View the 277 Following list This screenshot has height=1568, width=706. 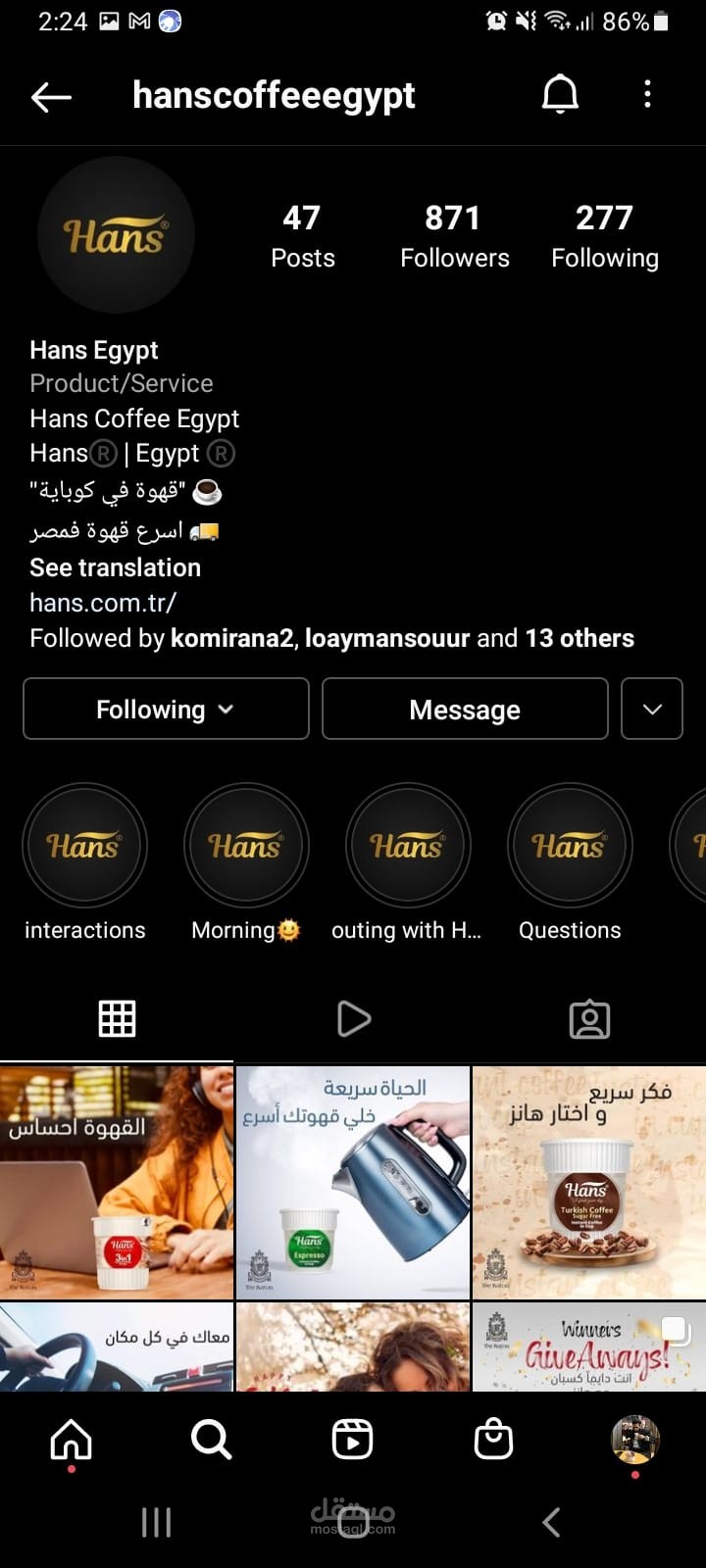[604, 236]
